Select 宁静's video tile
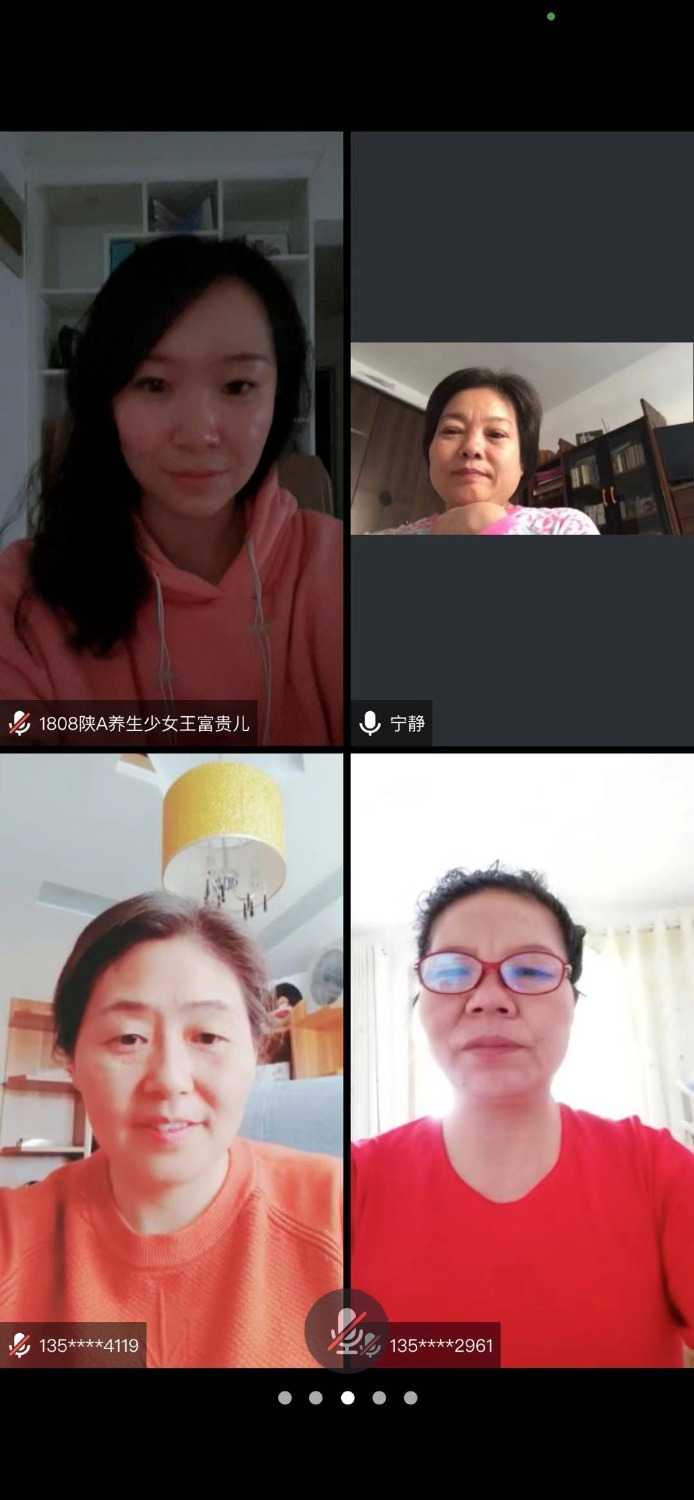This screenshot has height=1500, width=694. pos(521,440)
